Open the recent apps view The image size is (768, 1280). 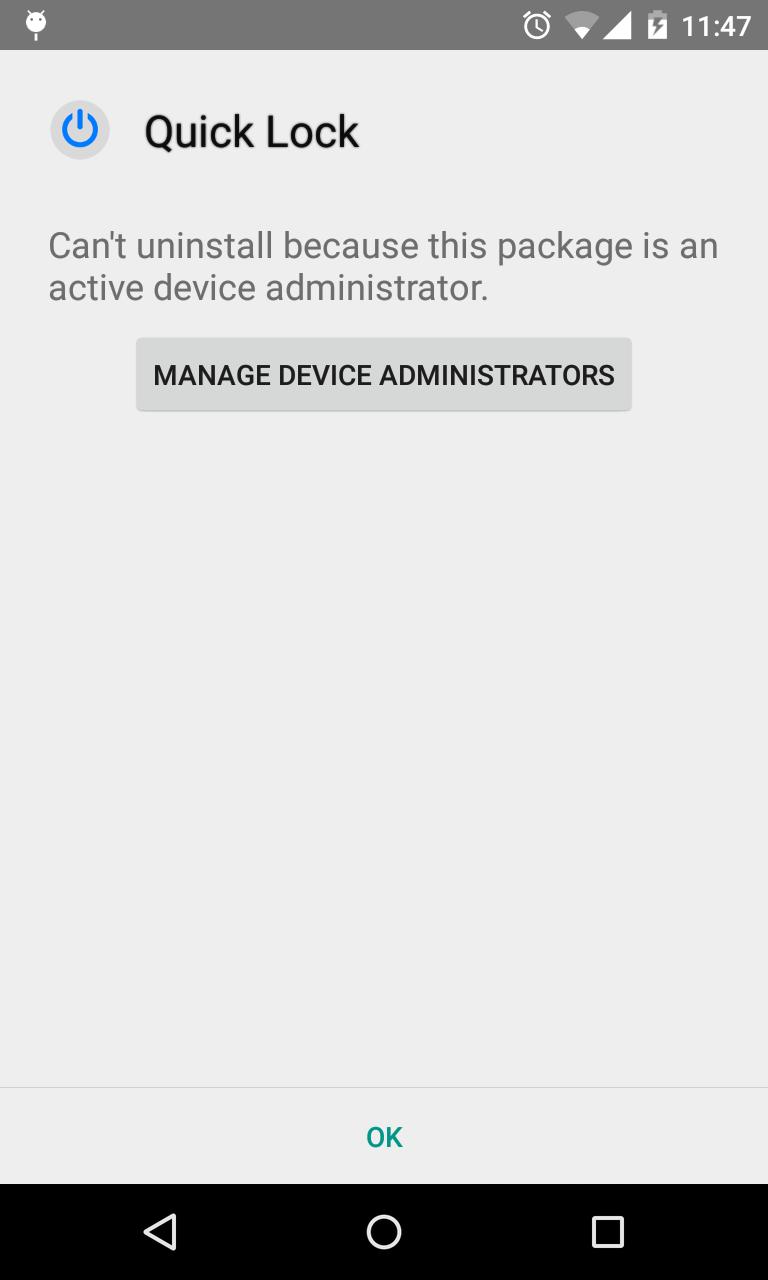[x=607, y=1232]
